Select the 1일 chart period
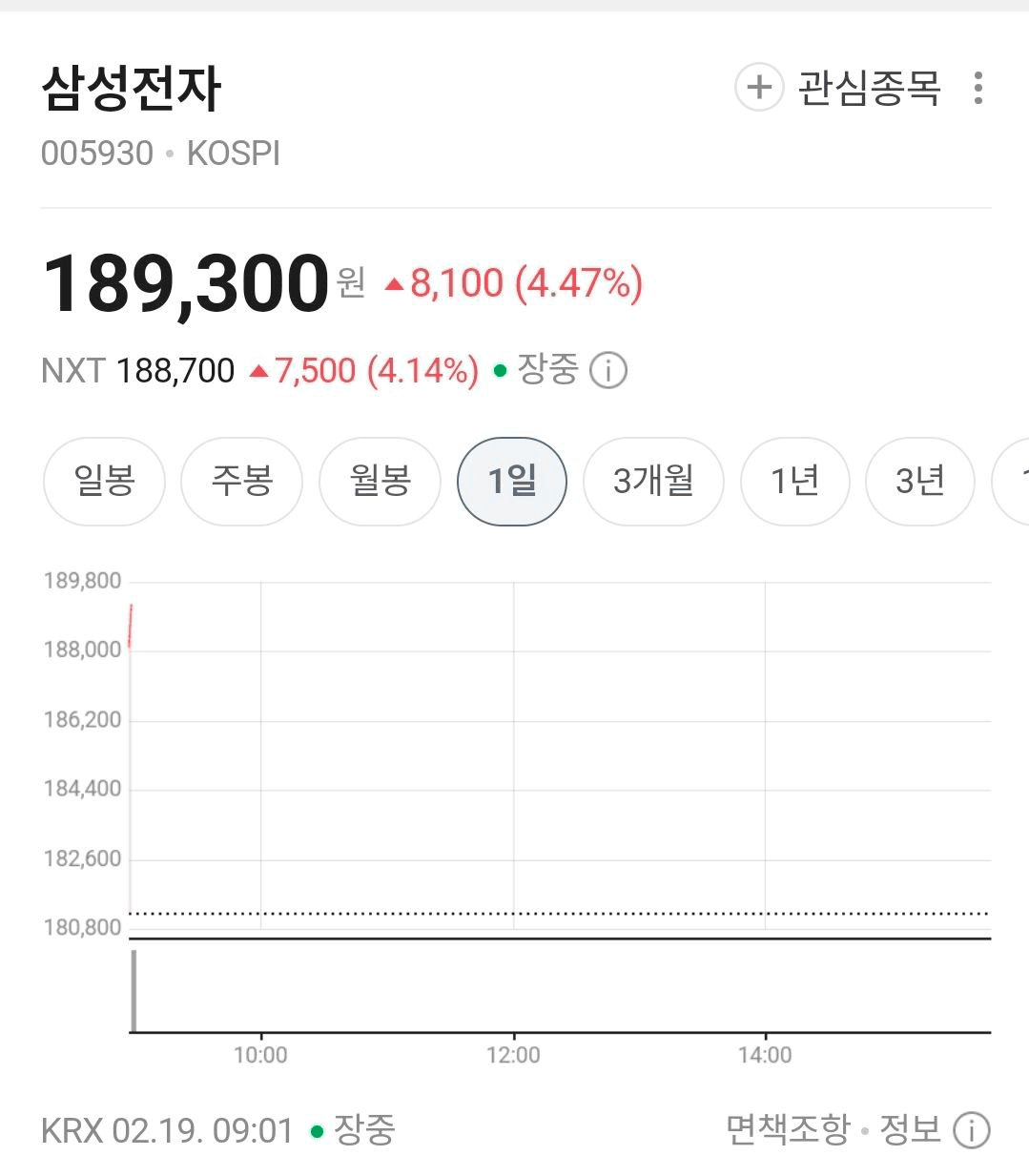The width and height of the screenshot is (1029, 1176). pos(512,481)
